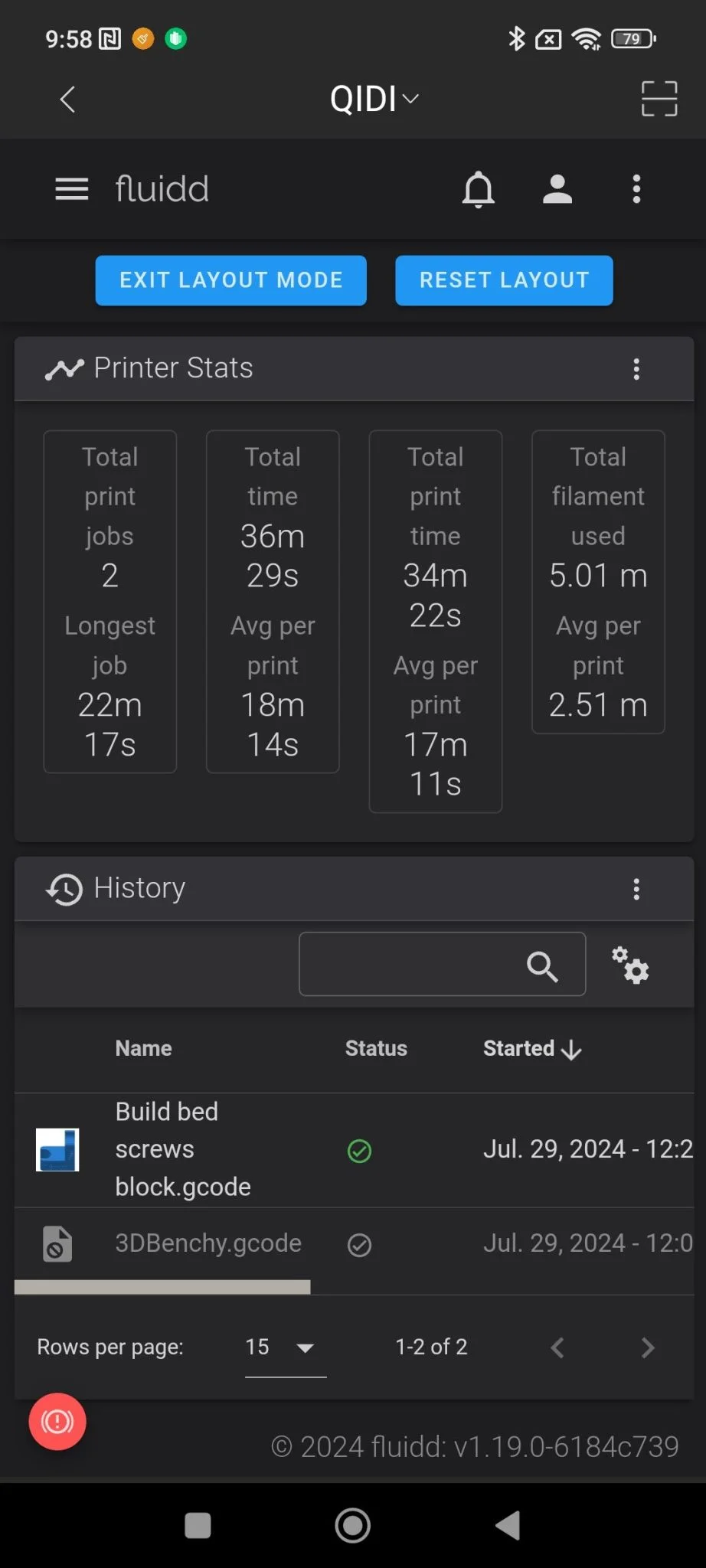Open the fluidd app bar overflow menu
This screenshot has height=1568, width=706.
pyautogui.click(x=636, y=189)
